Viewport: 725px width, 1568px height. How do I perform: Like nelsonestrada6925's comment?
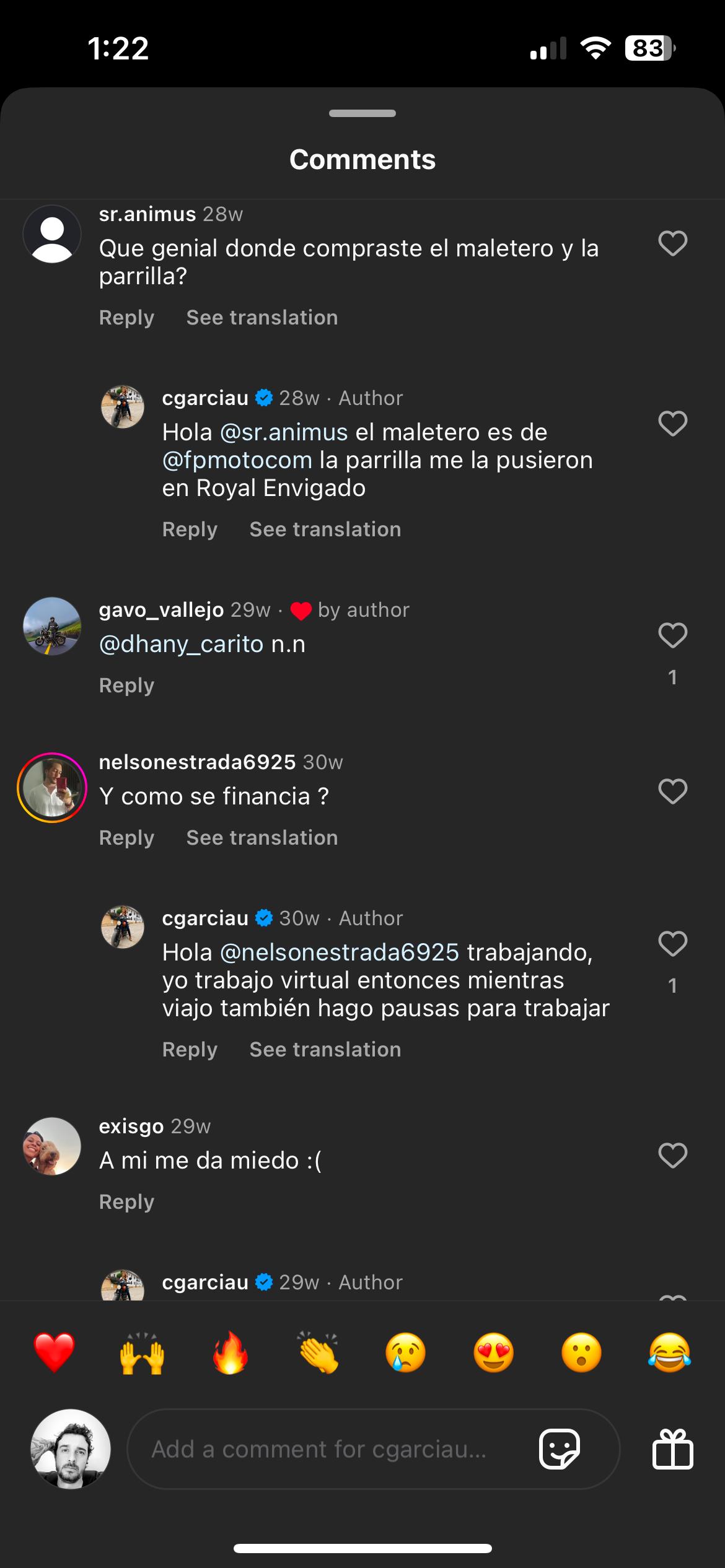[672, 791]
